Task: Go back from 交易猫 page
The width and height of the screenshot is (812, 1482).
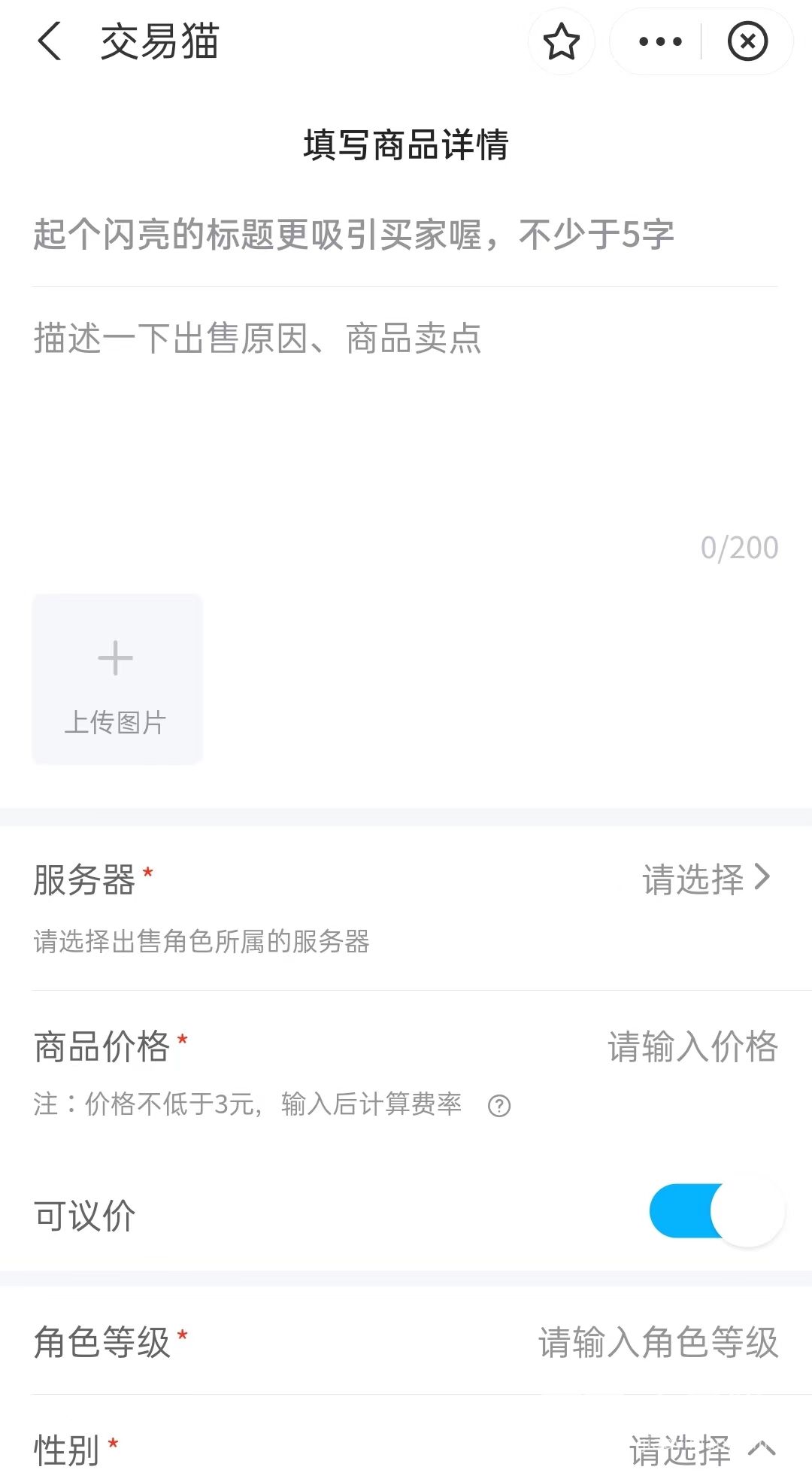Action: coord(50,41)
